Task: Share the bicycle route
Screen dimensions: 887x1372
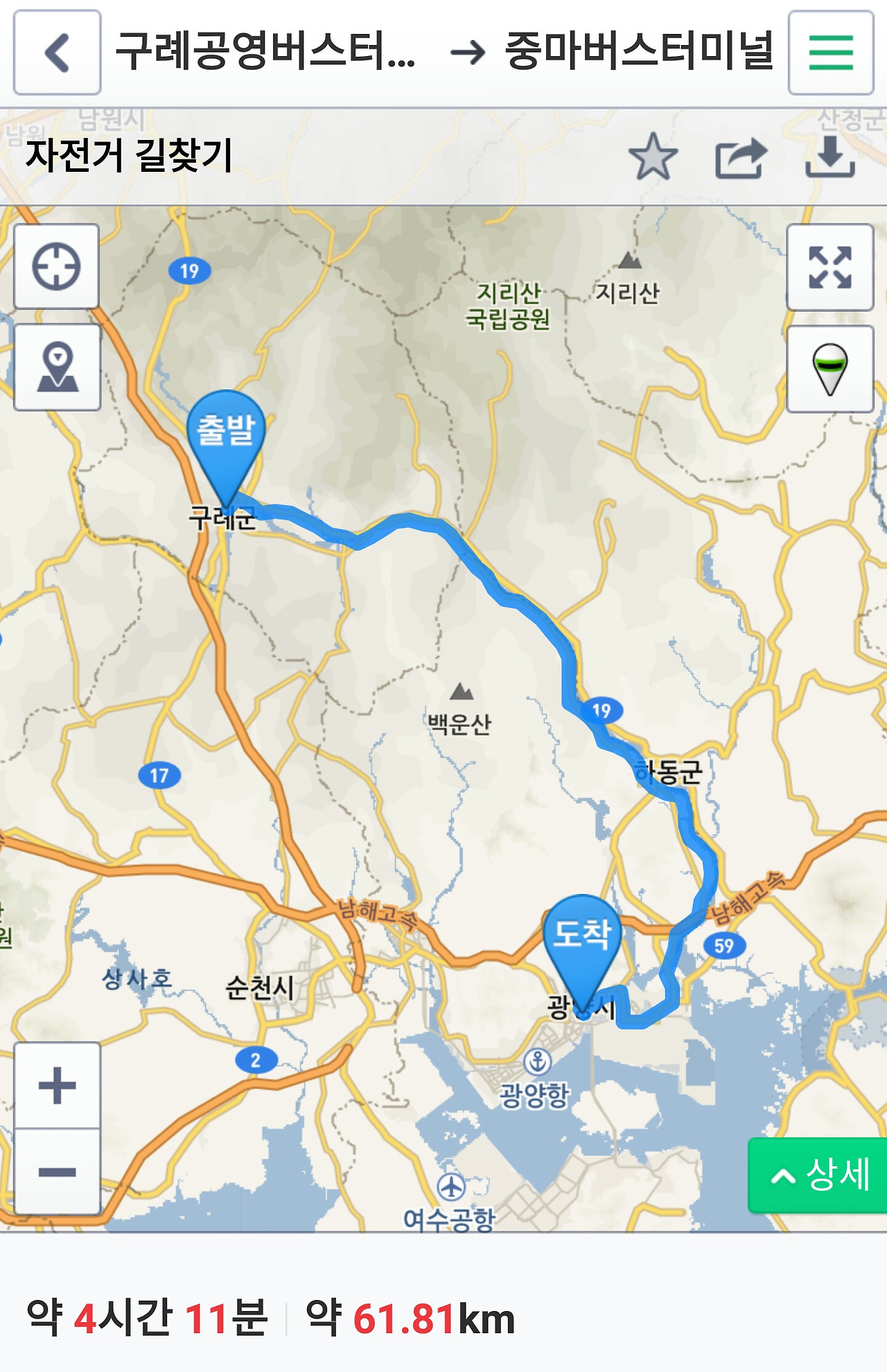Action: tap(741, 157)
